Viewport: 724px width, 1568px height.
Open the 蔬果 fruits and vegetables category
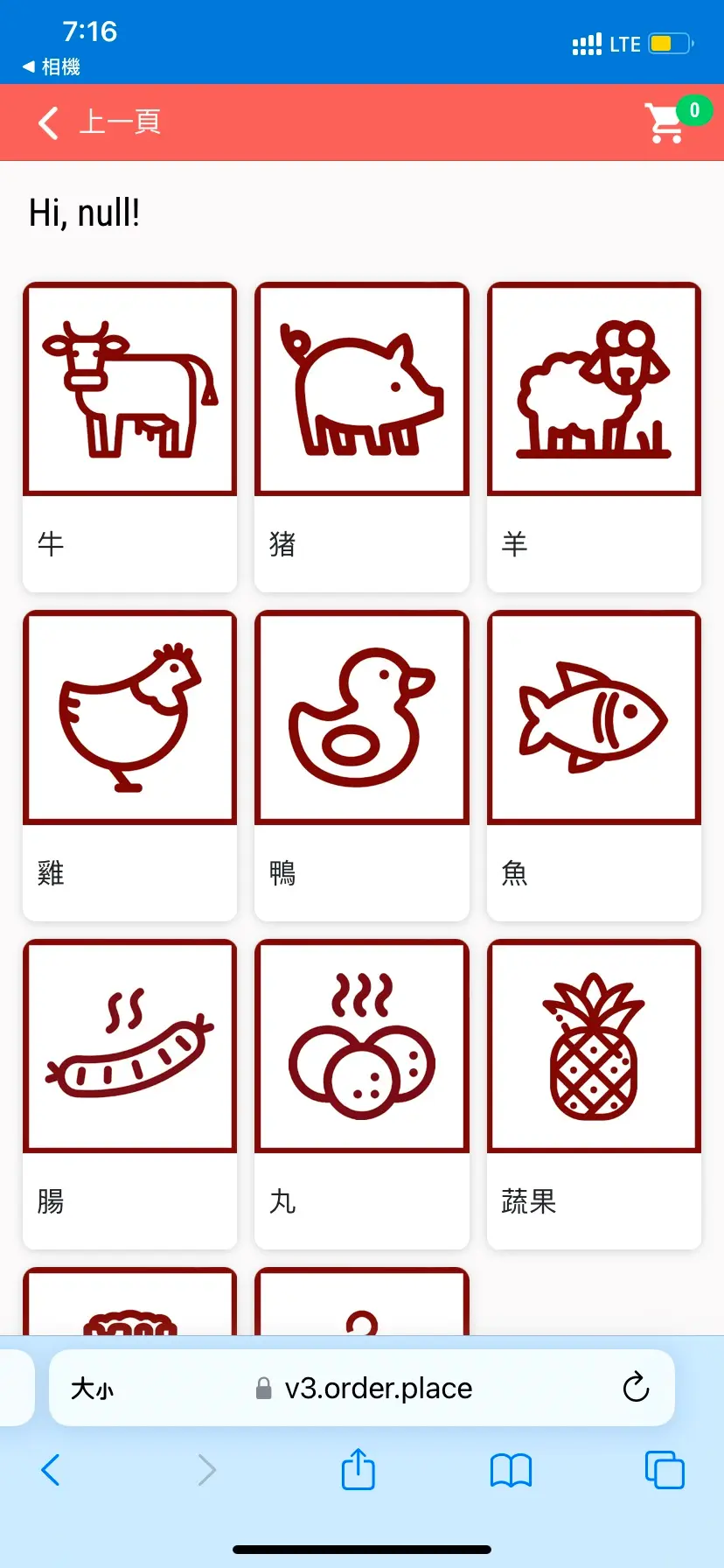pyautogui.click(x=594, y=1093)
